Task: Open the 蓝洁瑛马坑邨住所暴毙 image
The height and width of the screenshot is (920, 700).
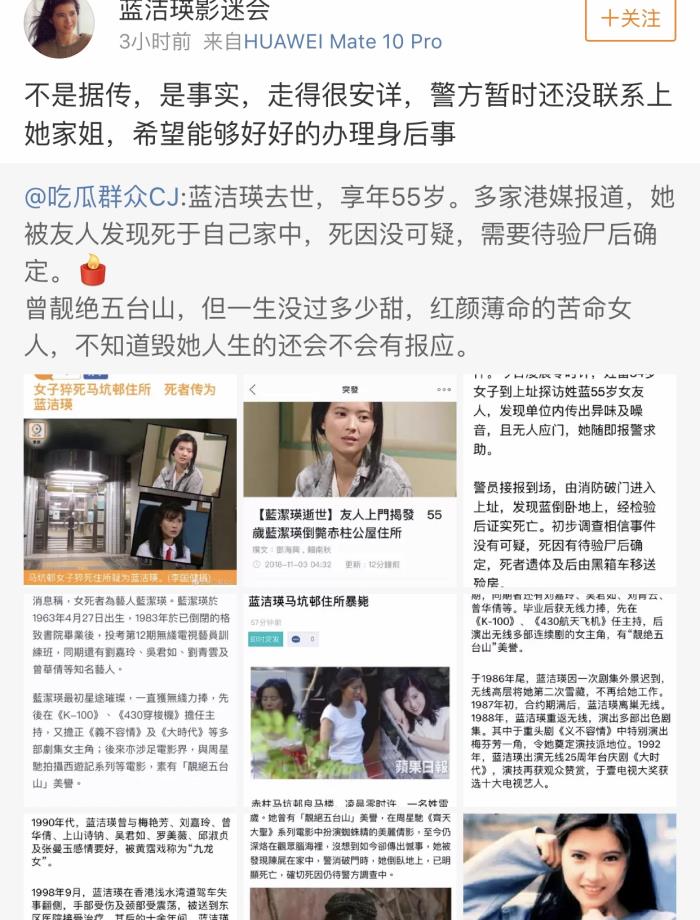Action: pyautogui.click(x=349, y=700)
